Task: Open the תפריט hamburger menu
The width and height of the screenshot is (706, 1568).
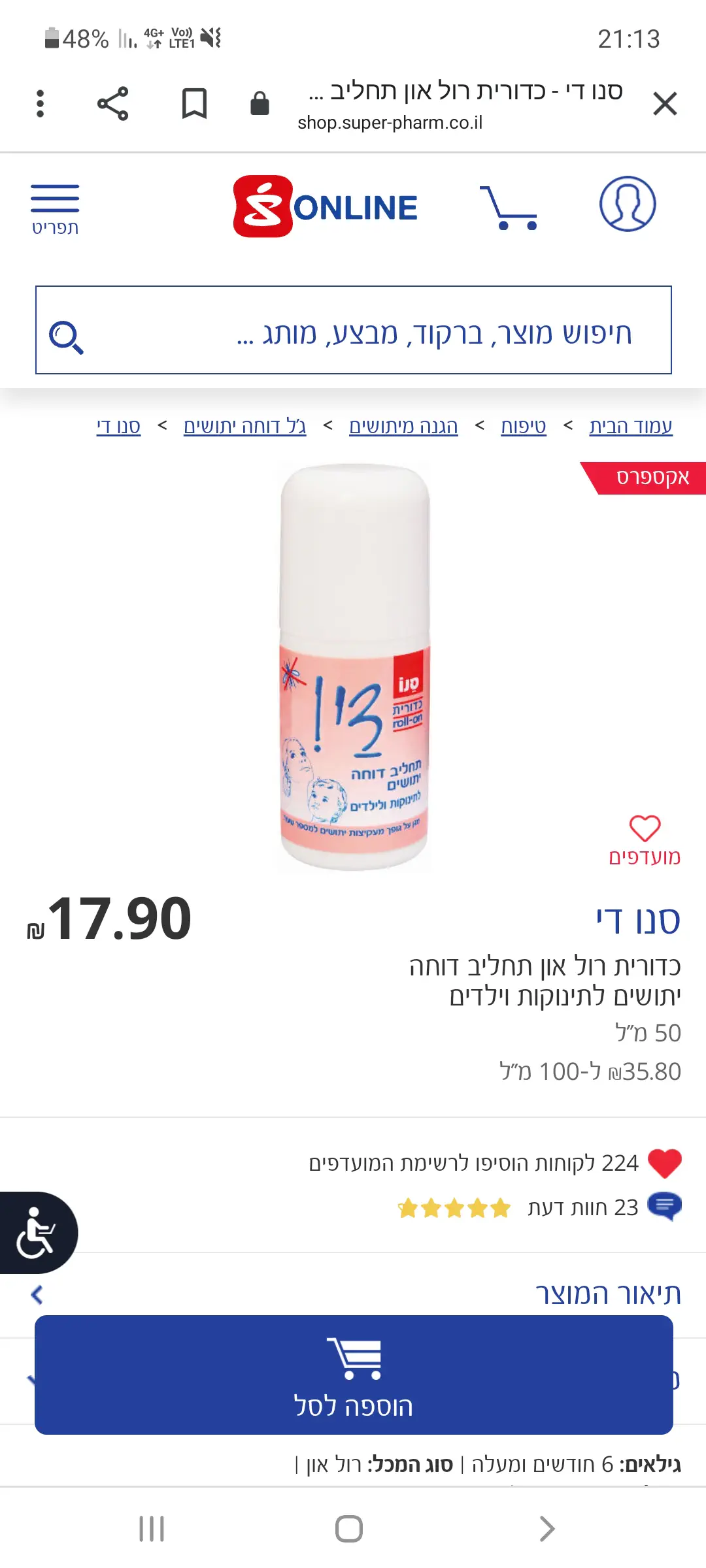Action: [55, 209]
